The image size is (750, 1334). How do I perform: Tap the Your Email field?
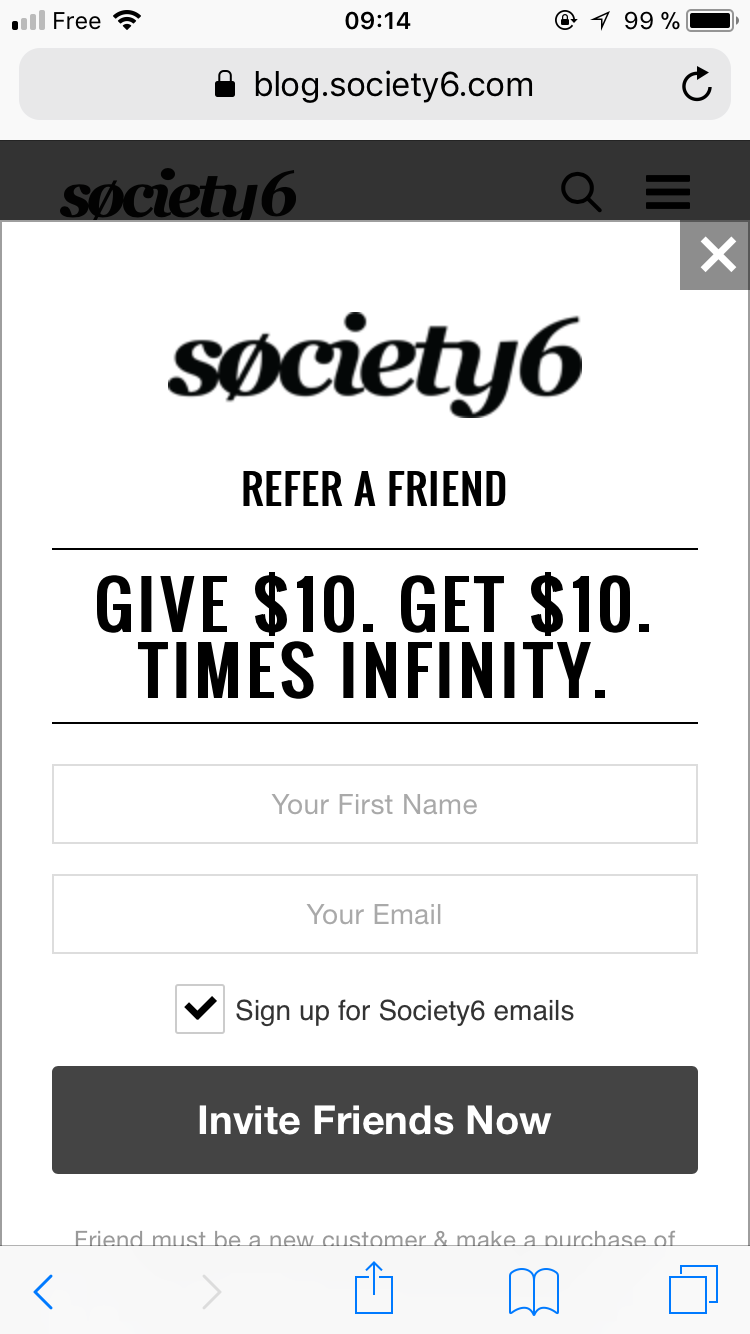click(x=374, y=914)
